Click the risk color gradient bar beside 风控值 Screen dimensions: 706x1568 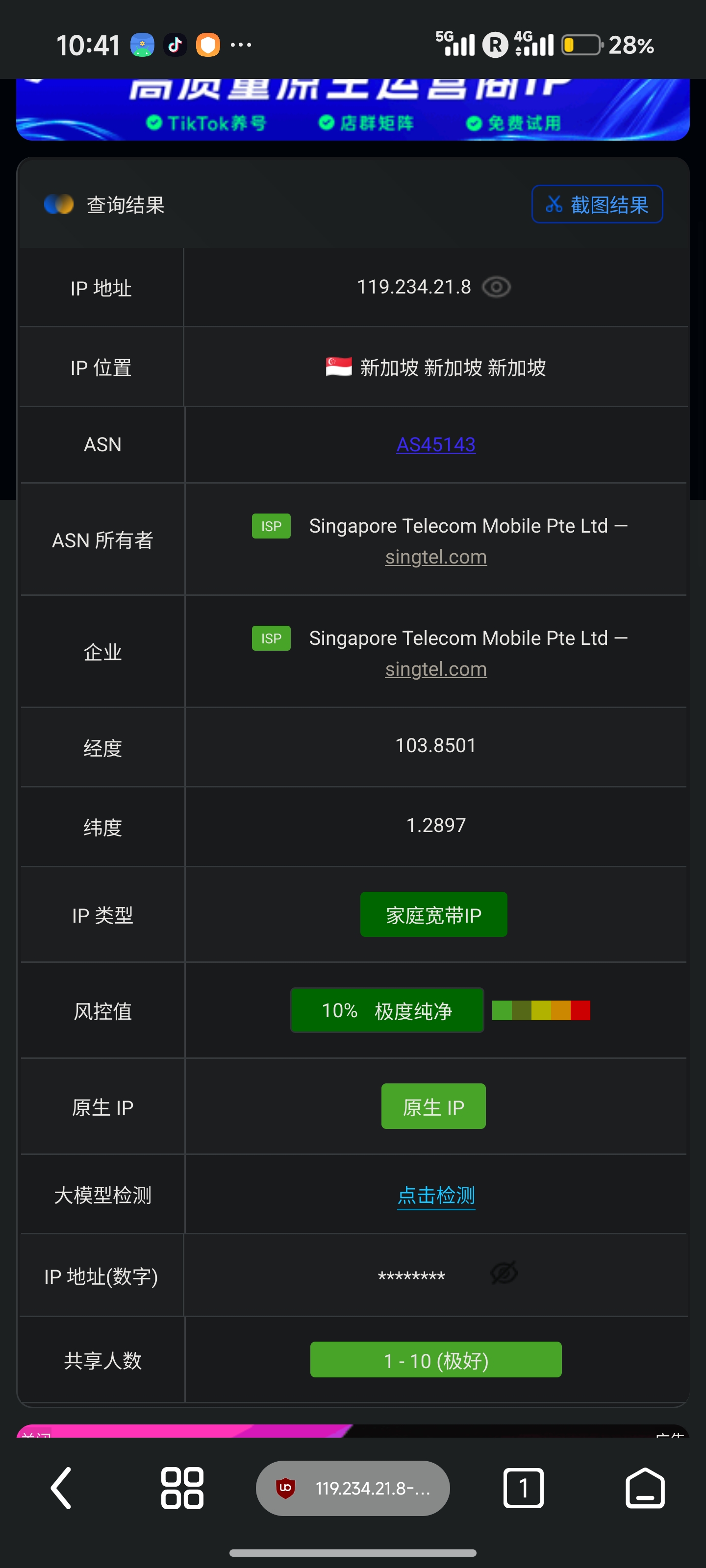click(540, 1009)
